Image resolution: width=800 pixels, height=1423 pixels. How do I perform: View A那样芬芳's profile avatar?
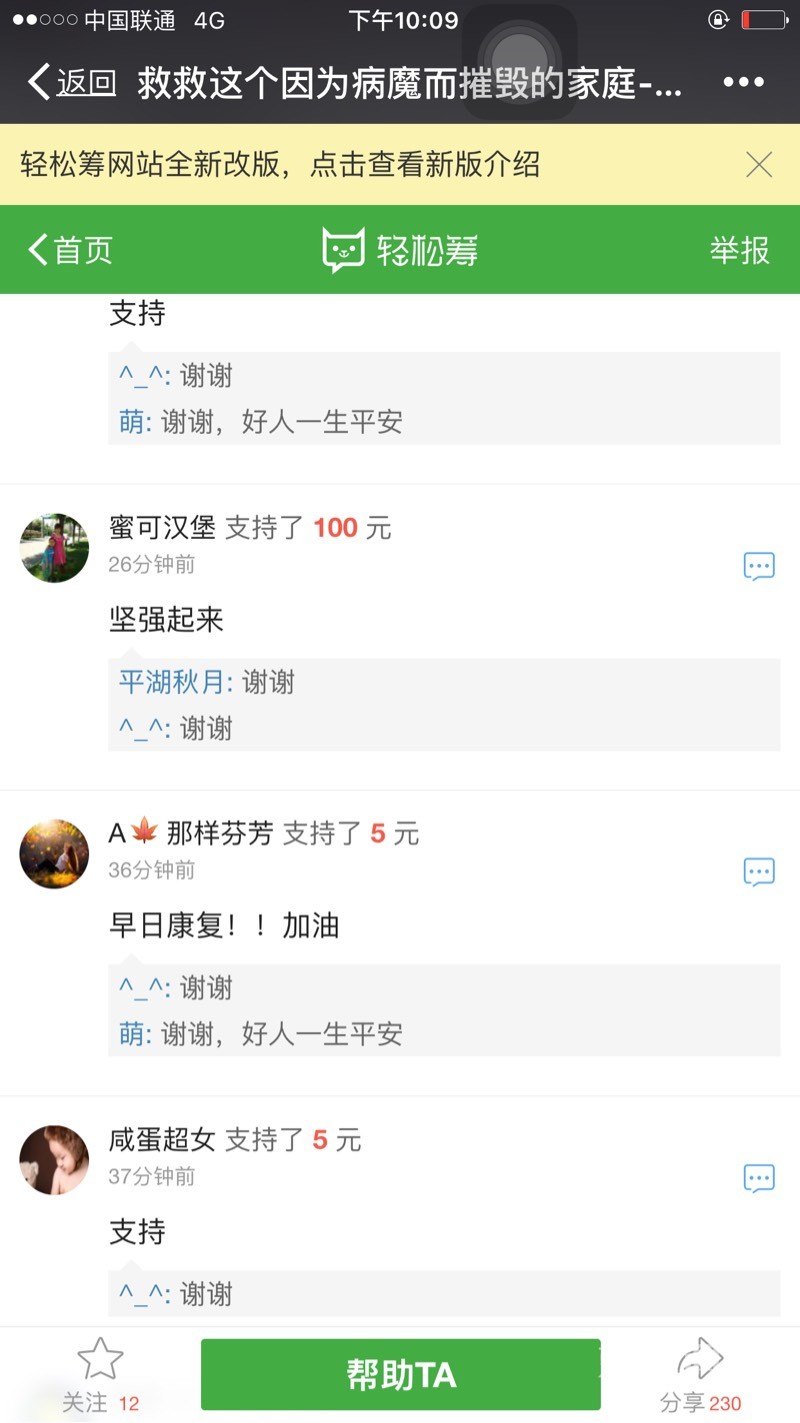point(55,854)
